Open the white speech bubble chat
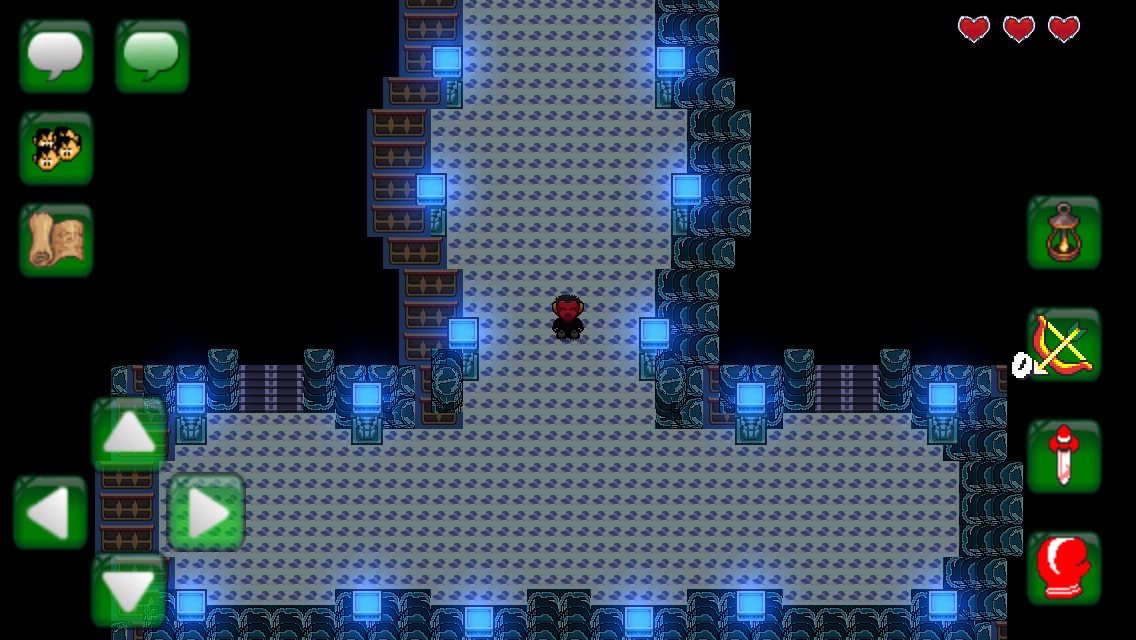 (56, 56)
